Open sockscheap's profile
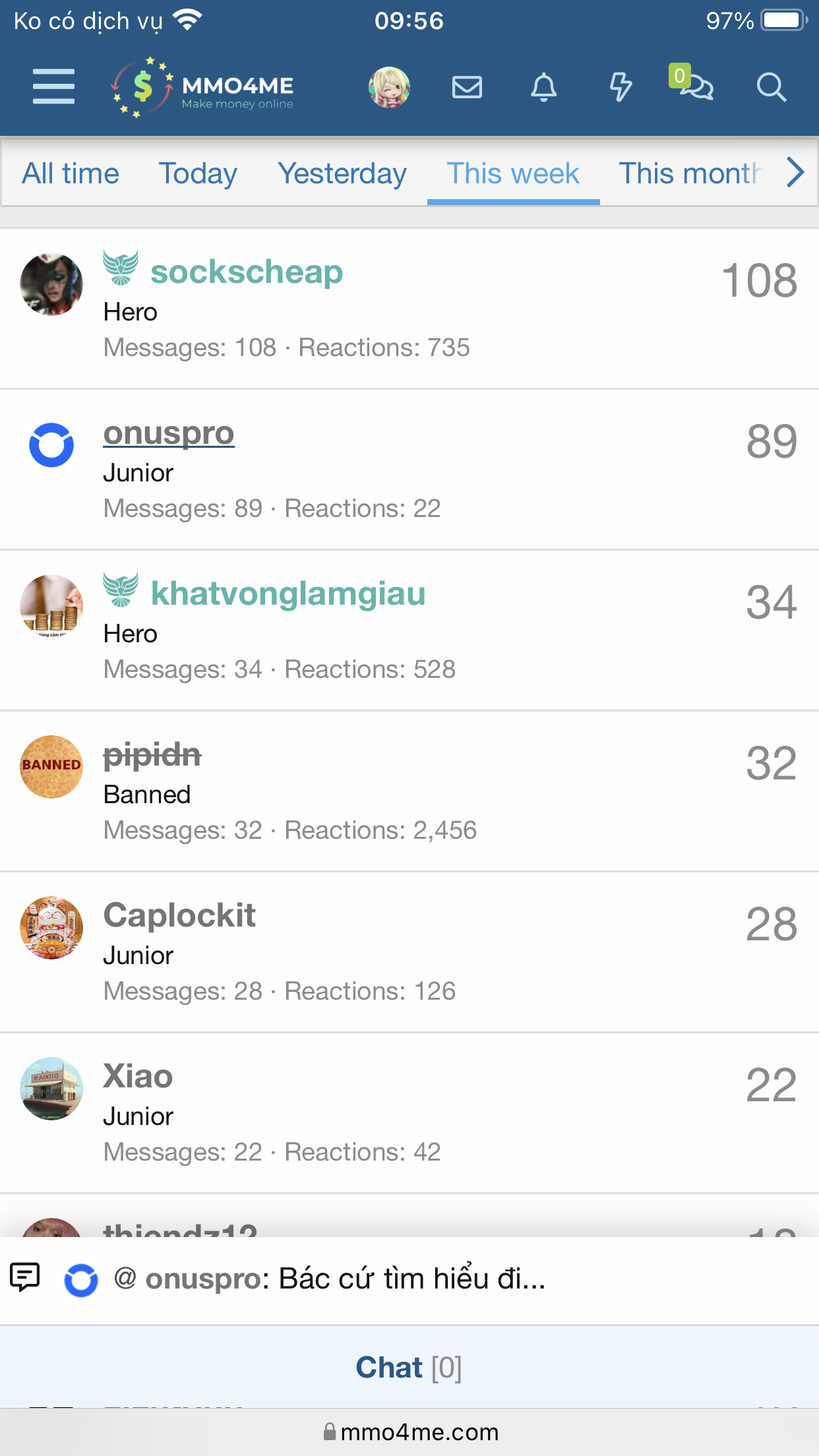 pos(247,272)
